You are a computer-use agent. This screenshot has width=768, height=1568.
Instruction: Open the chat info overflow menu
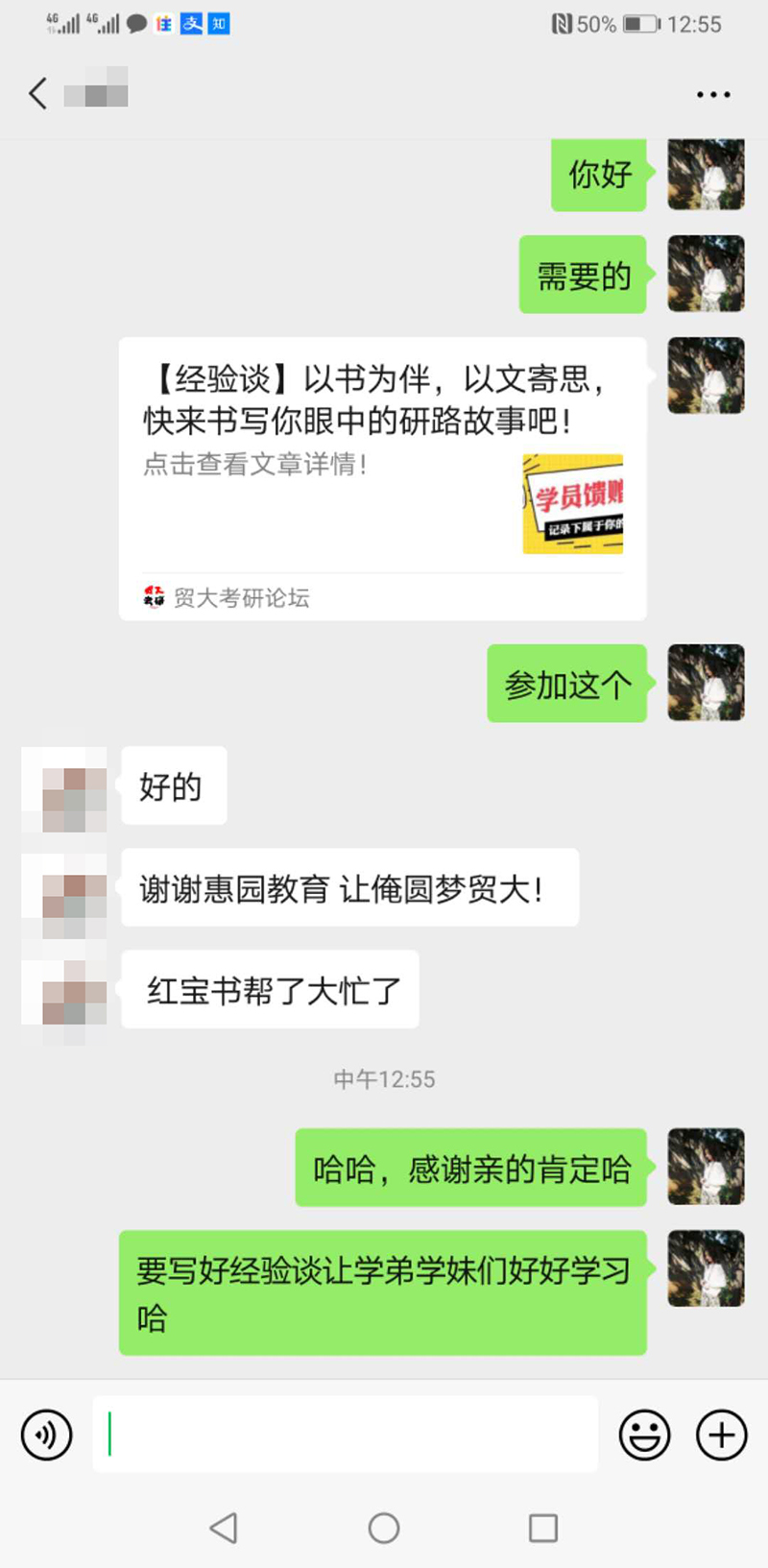pyautogui.click(x=713, y=94)
